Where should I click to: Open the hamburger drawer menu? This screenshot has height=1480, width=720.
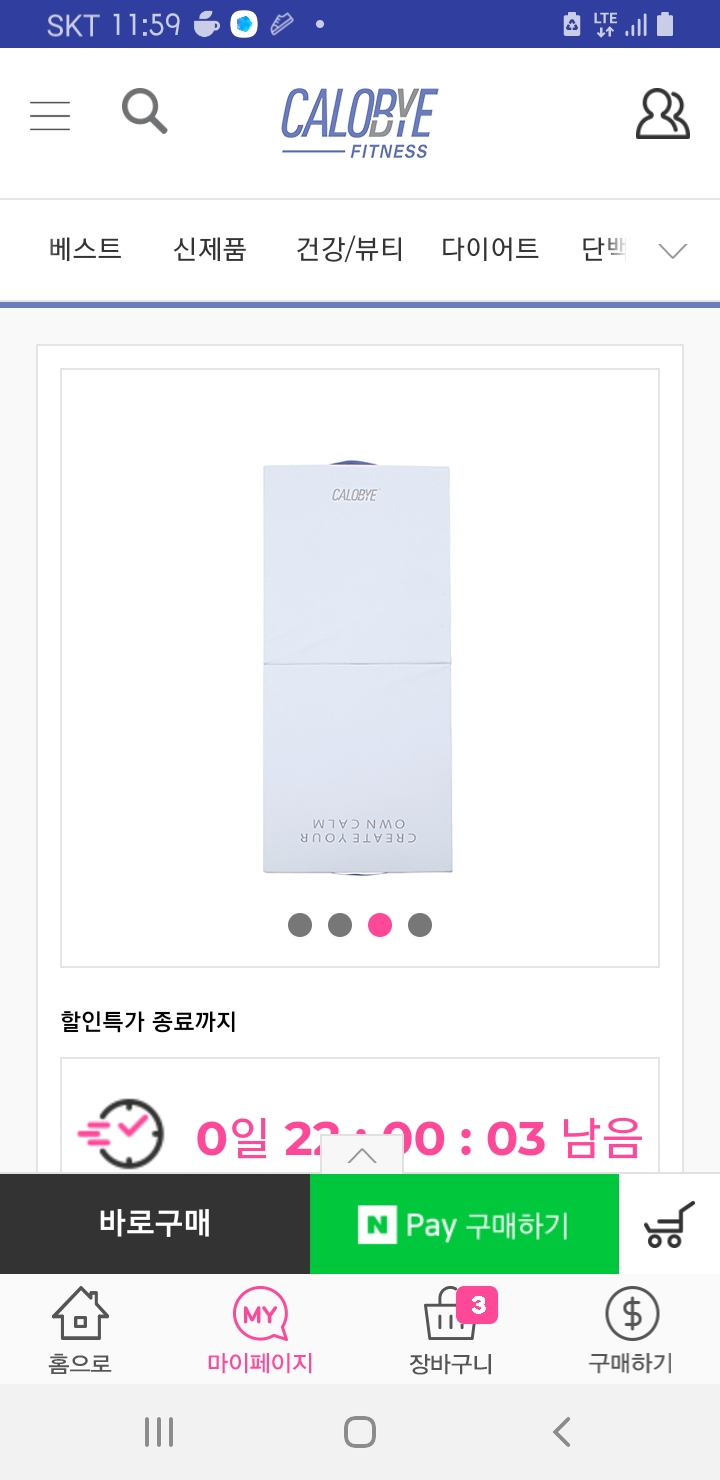point(50,116)
